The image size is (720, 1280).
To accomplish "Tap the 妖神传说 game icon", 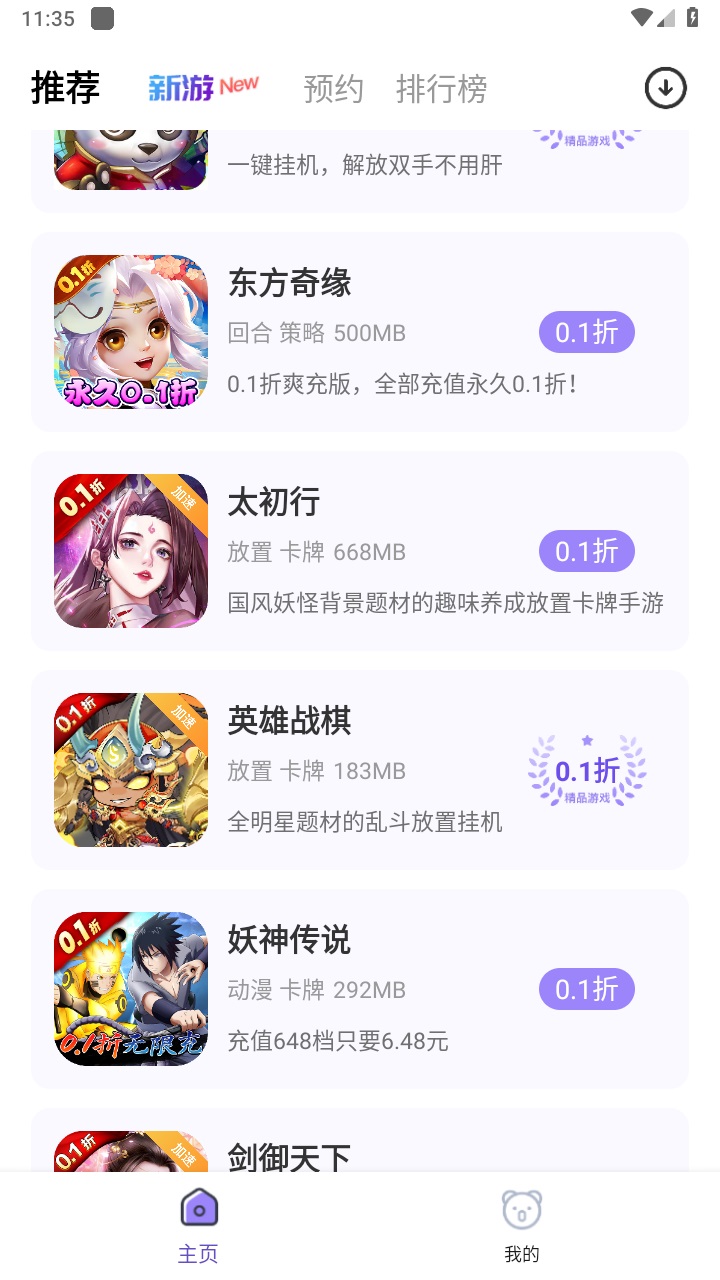I will [x=130, y=988].
